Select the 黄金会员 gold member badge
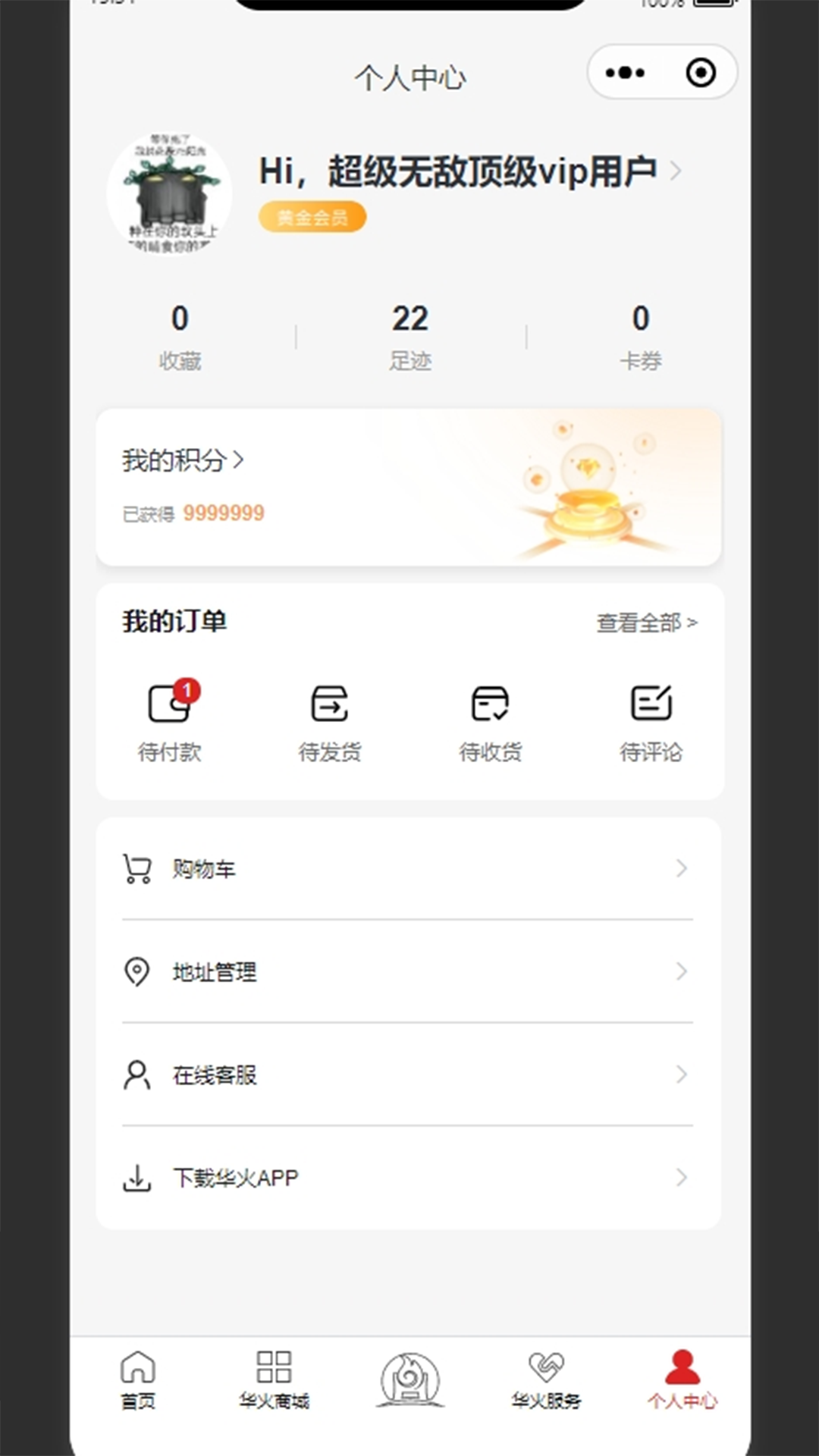Viewport: 819px width, 1456px height. [312, 217]
